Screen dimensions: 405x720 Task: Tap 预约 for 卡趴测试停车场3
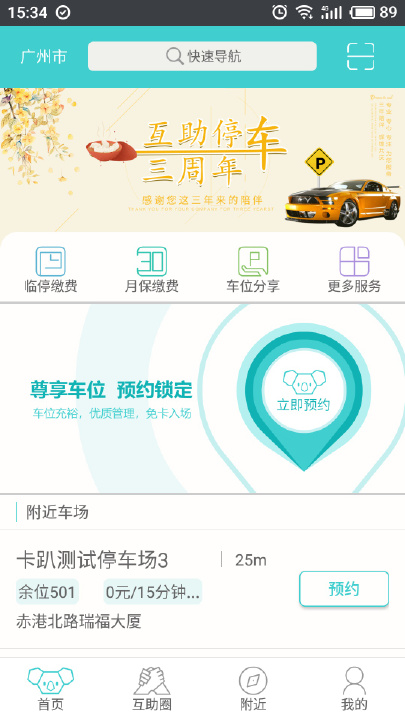pyautogui.click(x=344, y=589)
